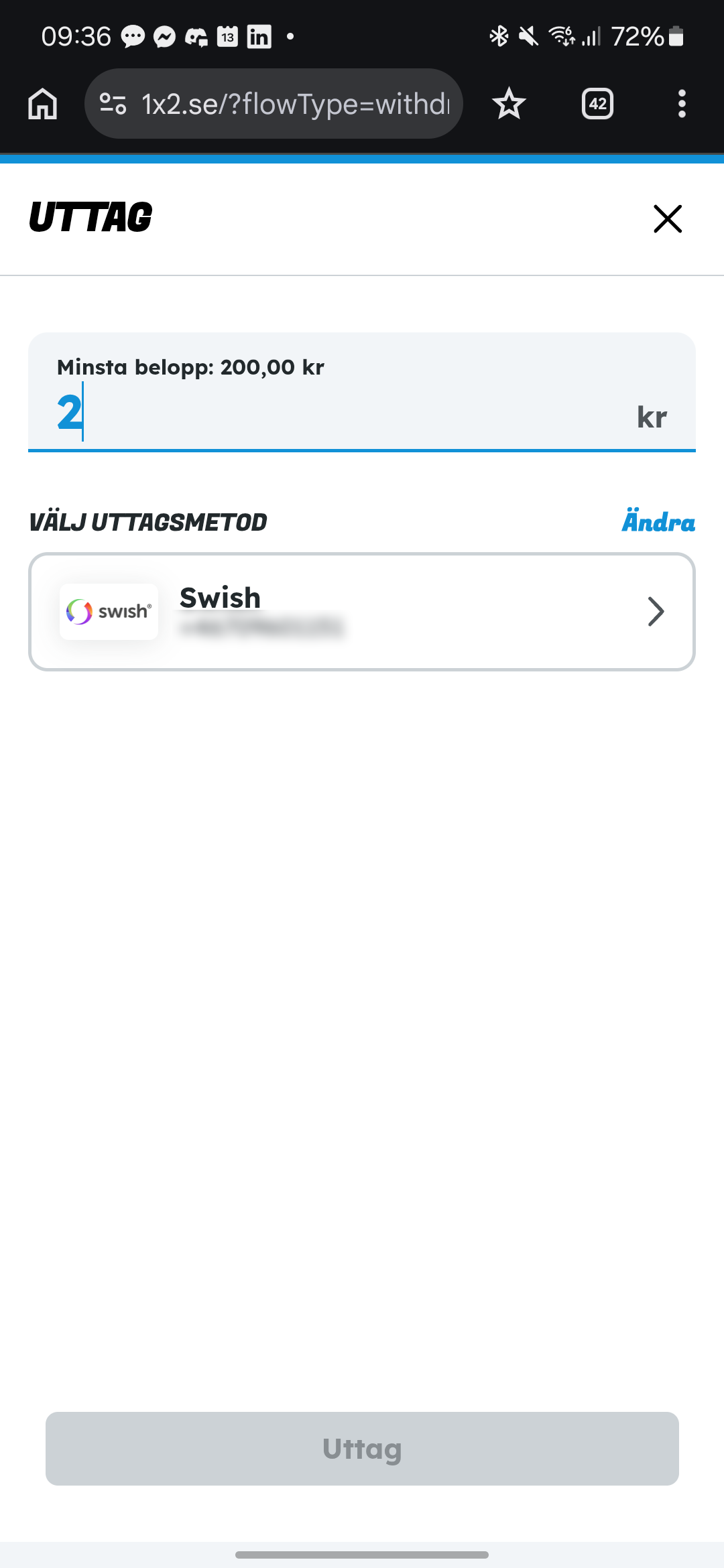724x1568 pixels.
Task: Bookmark this page with the star icon
Action: [x=509, y=104]
